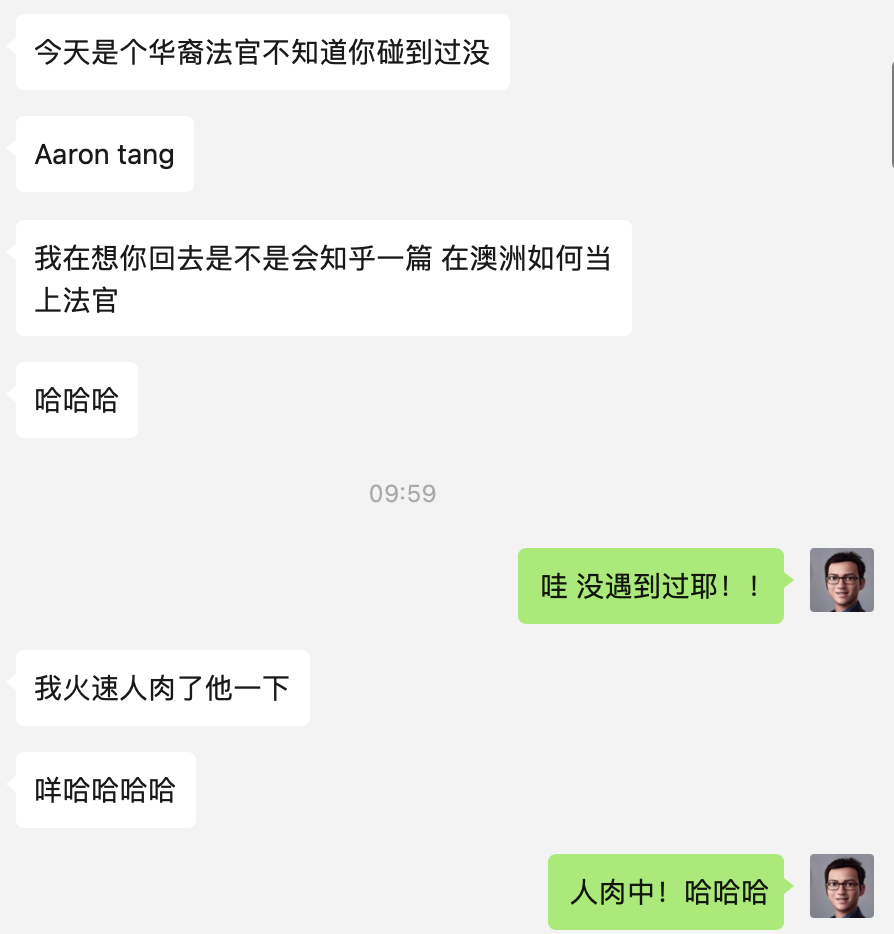894x934 pixels.
Task: Select the "哈哈哈" message bubble
Action: pos(76,400)
